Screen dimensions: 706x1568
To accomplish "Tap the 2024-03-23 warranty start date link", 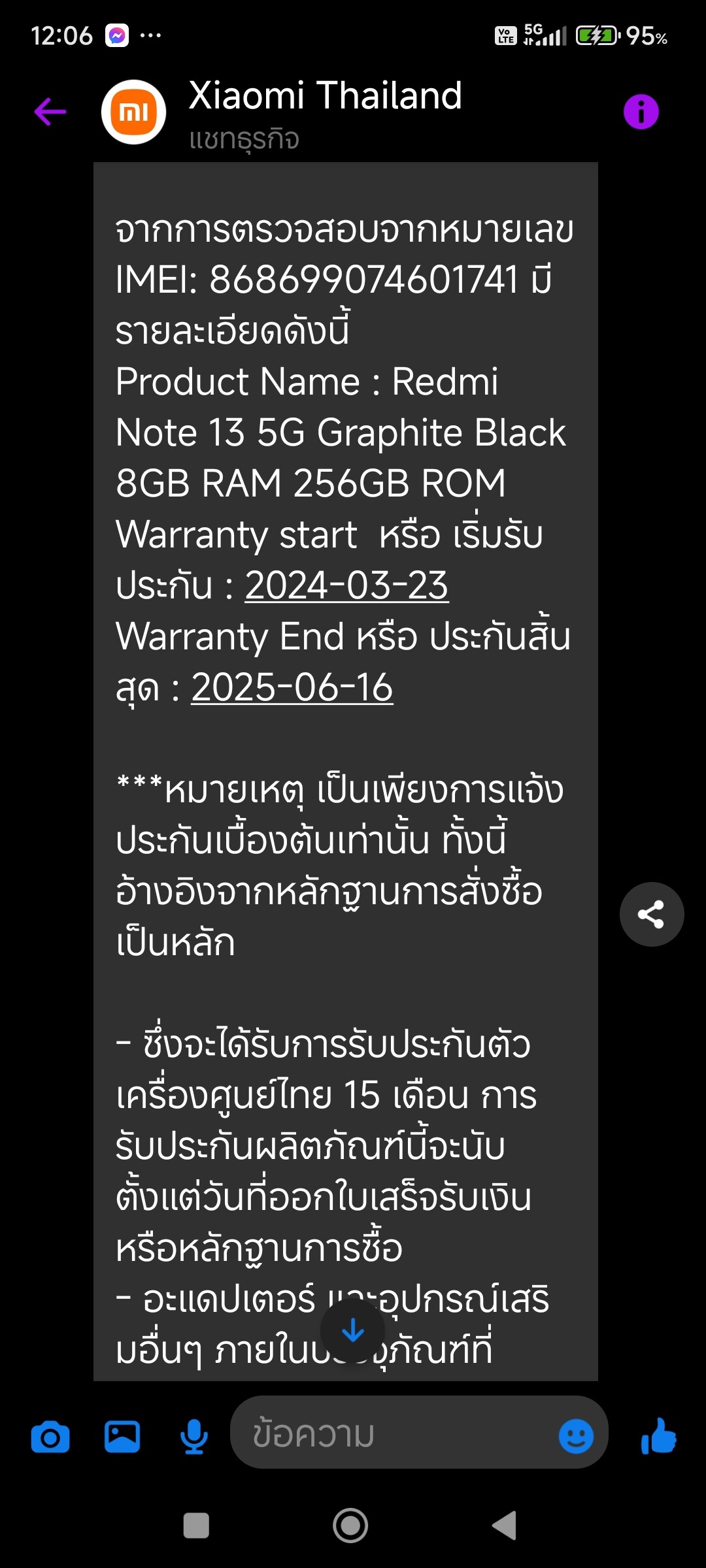I will tap(346, 585).
